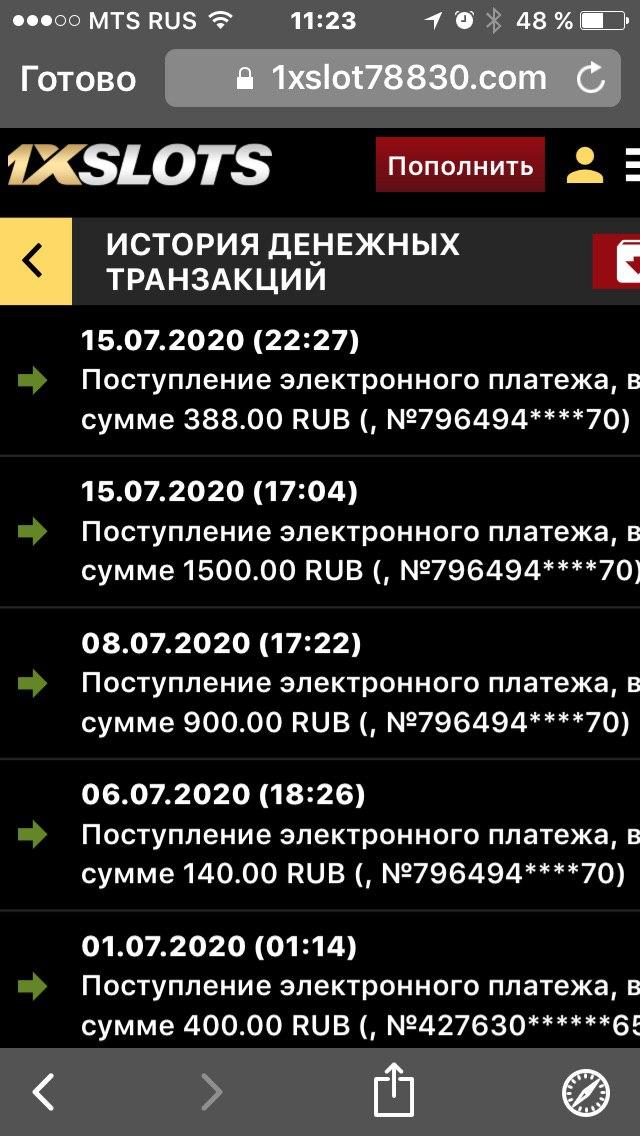The width and height of the screenshot is (640, 1136).
Task: Tap the 1XSLOTS logo to go home
Action: click(x=138, y=165)
